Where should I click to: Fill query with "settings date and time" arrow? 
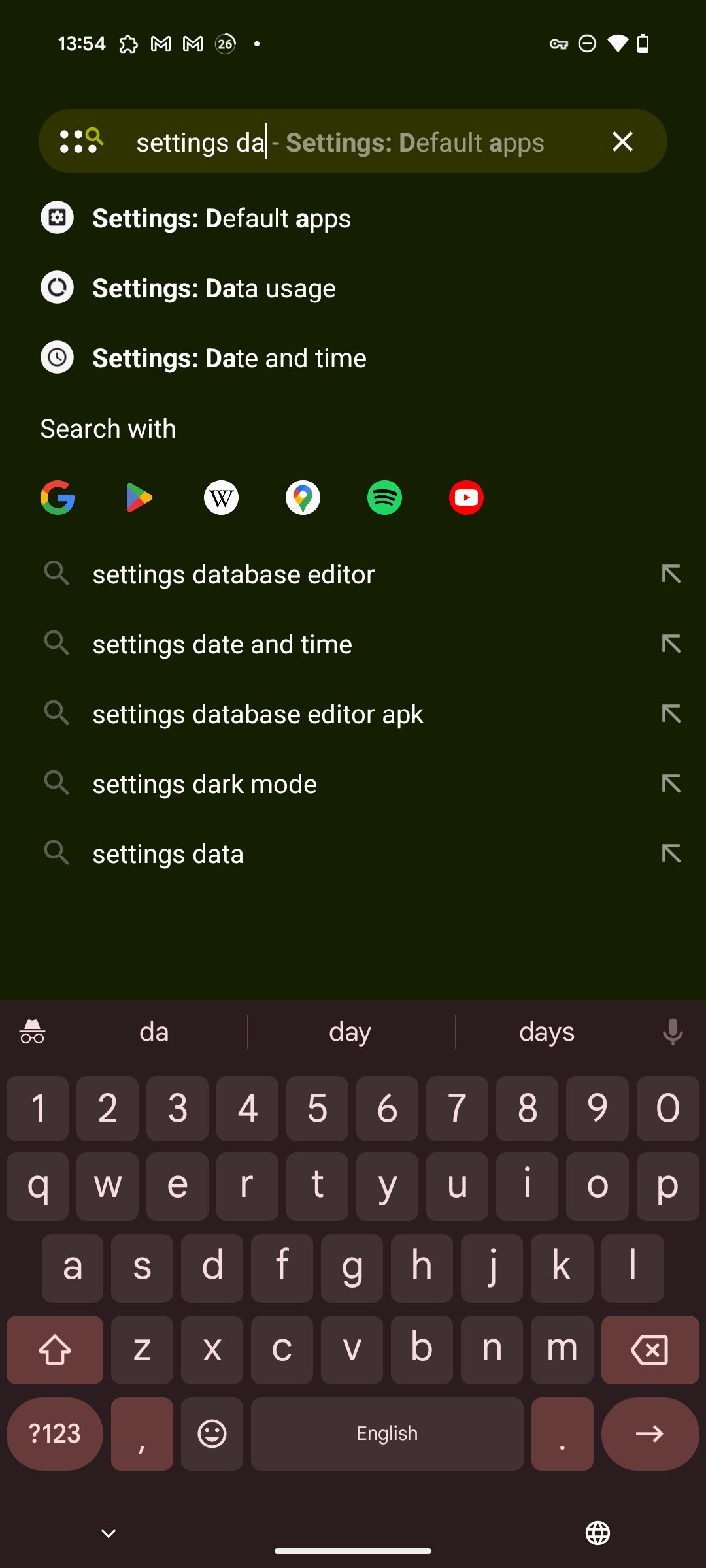click(671, 644)
